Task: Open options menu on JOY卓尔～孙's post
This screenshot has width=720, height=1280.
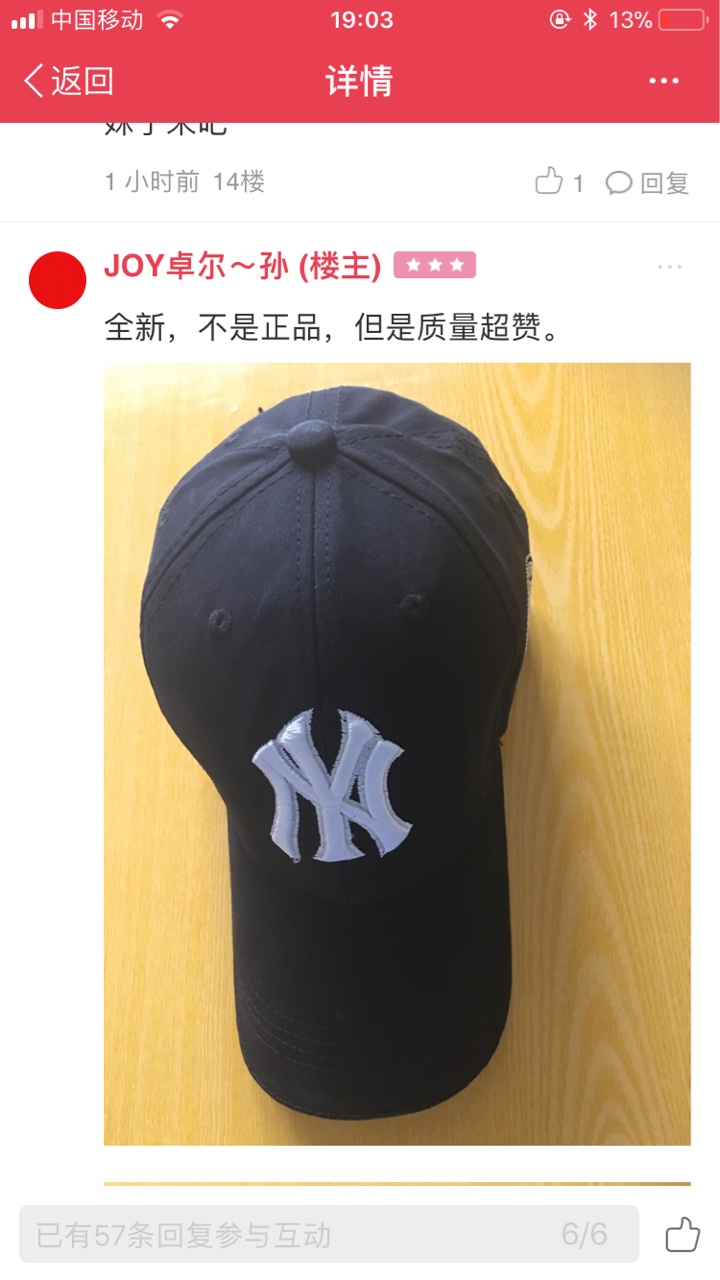Action: tap(669, 267)
